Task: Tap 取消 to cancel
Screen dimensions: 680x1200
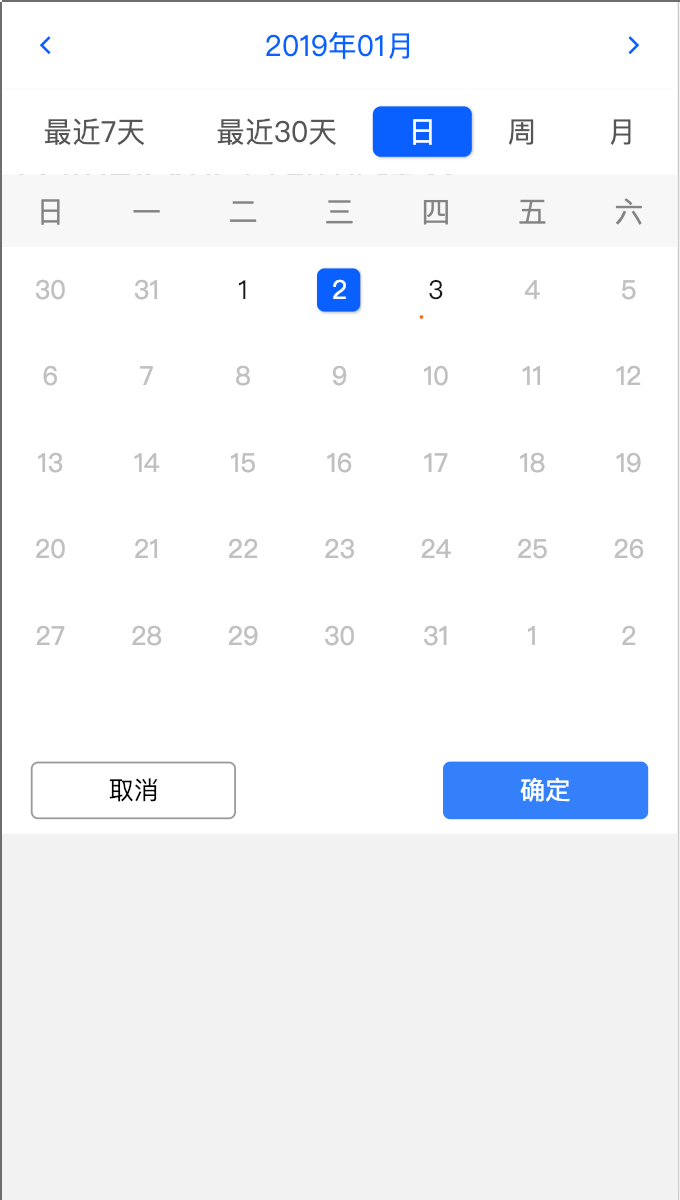Action: (133, 790)
